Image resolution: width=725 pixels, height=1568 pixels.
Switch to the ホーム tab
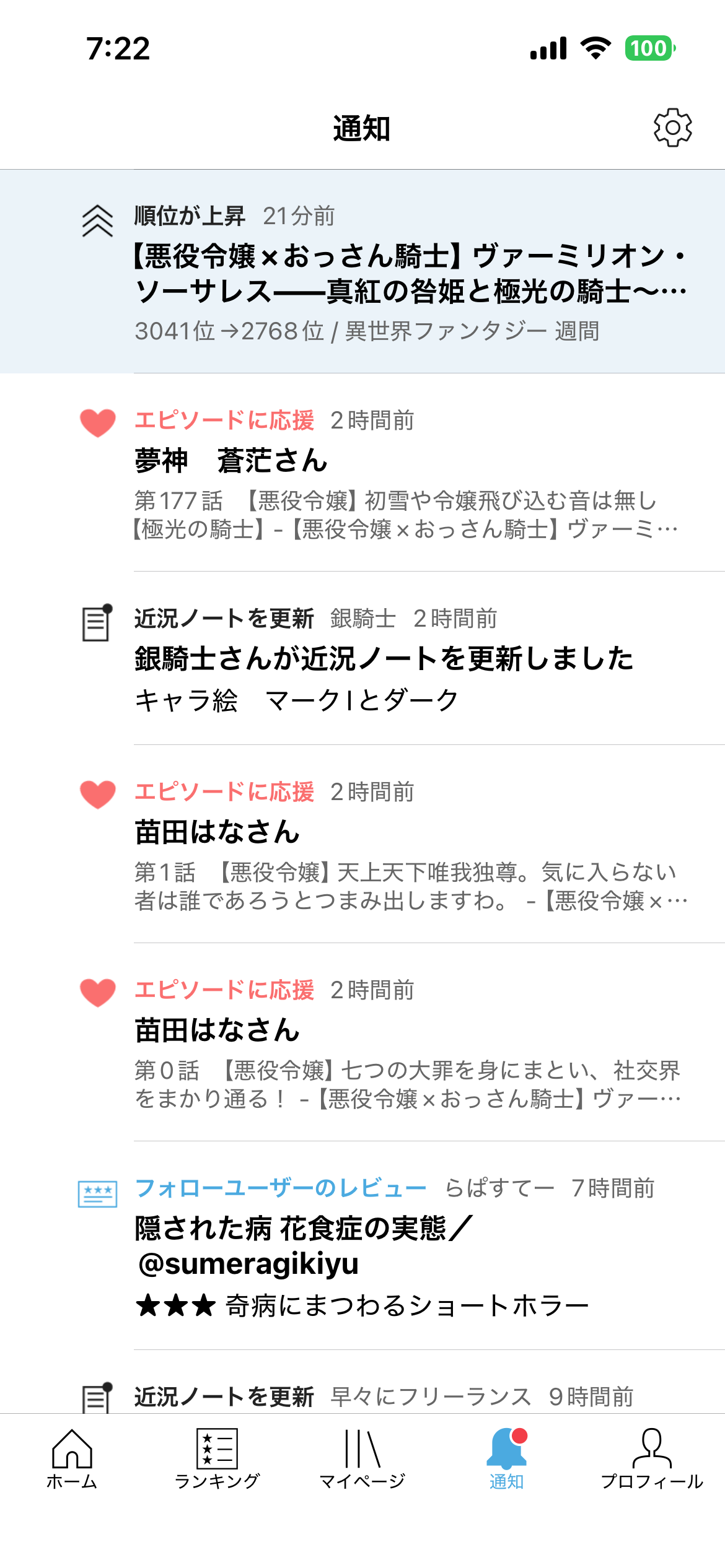[x=72, y=1458]
